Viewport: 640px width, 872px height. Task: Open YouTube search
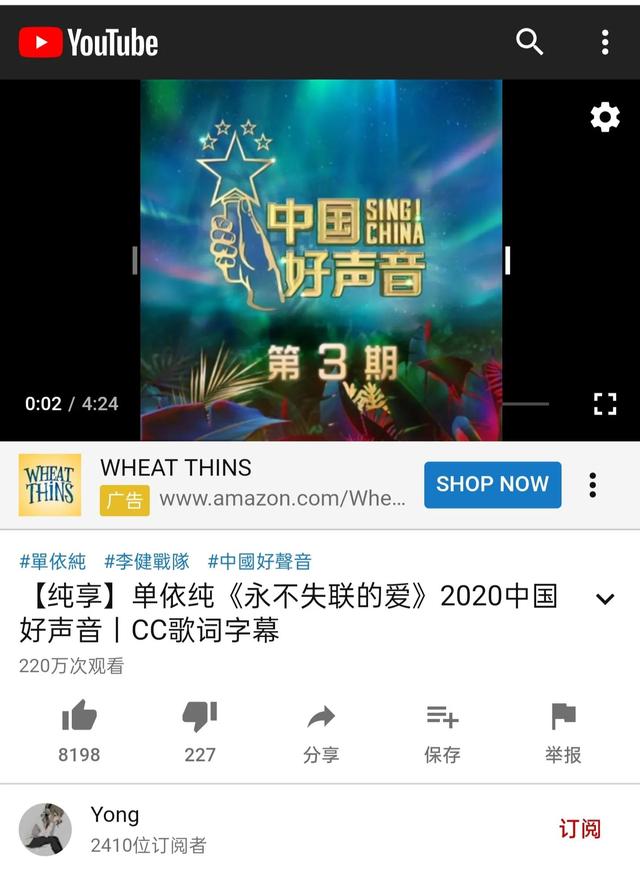(530, 42)
